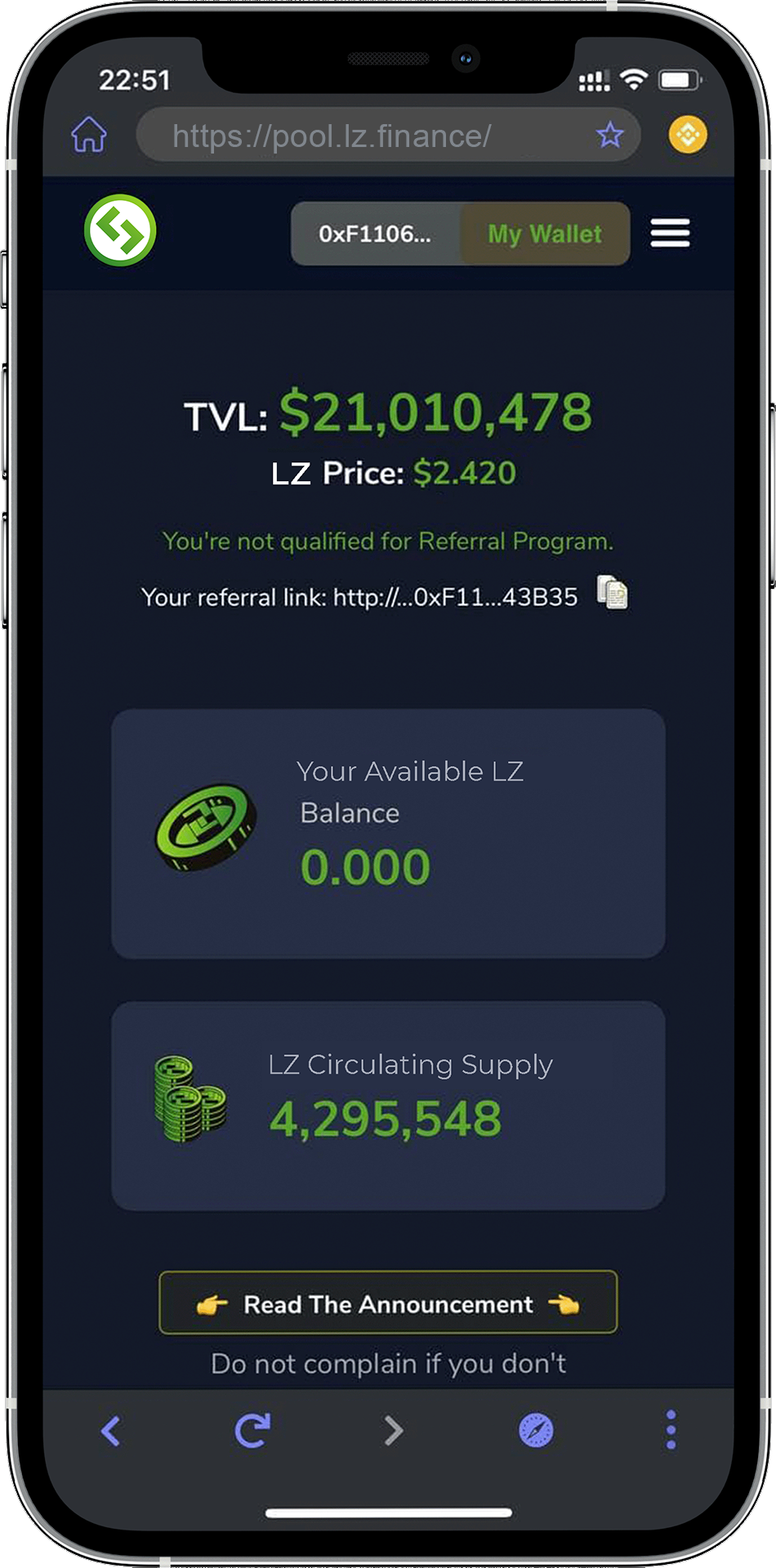776x1568 pixels.
Task: Open the compass discover icon
Action: [x=536, y=1430]
